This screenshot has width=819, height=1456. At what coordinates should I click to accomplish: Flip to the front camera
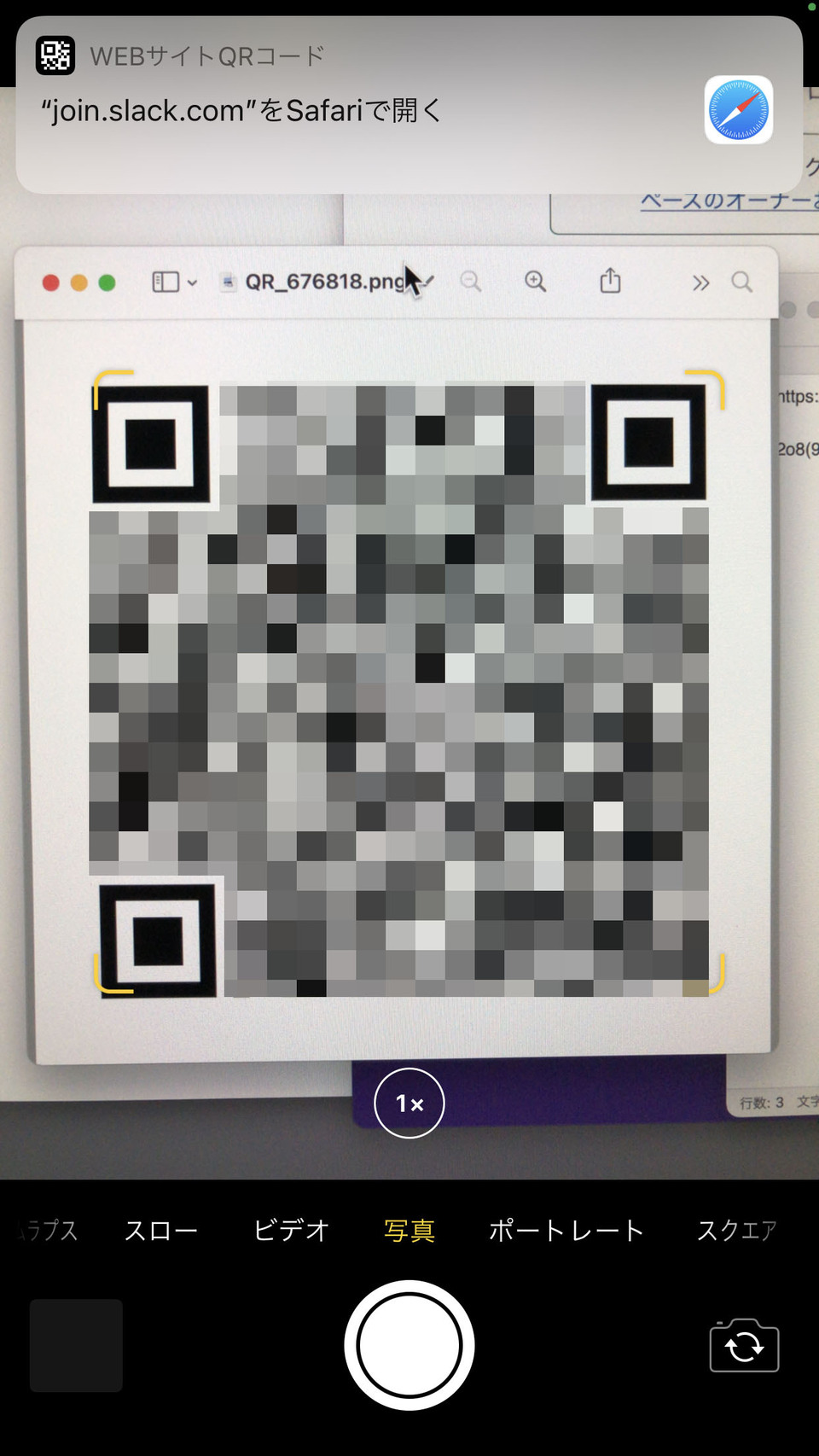pos(744,1346)
